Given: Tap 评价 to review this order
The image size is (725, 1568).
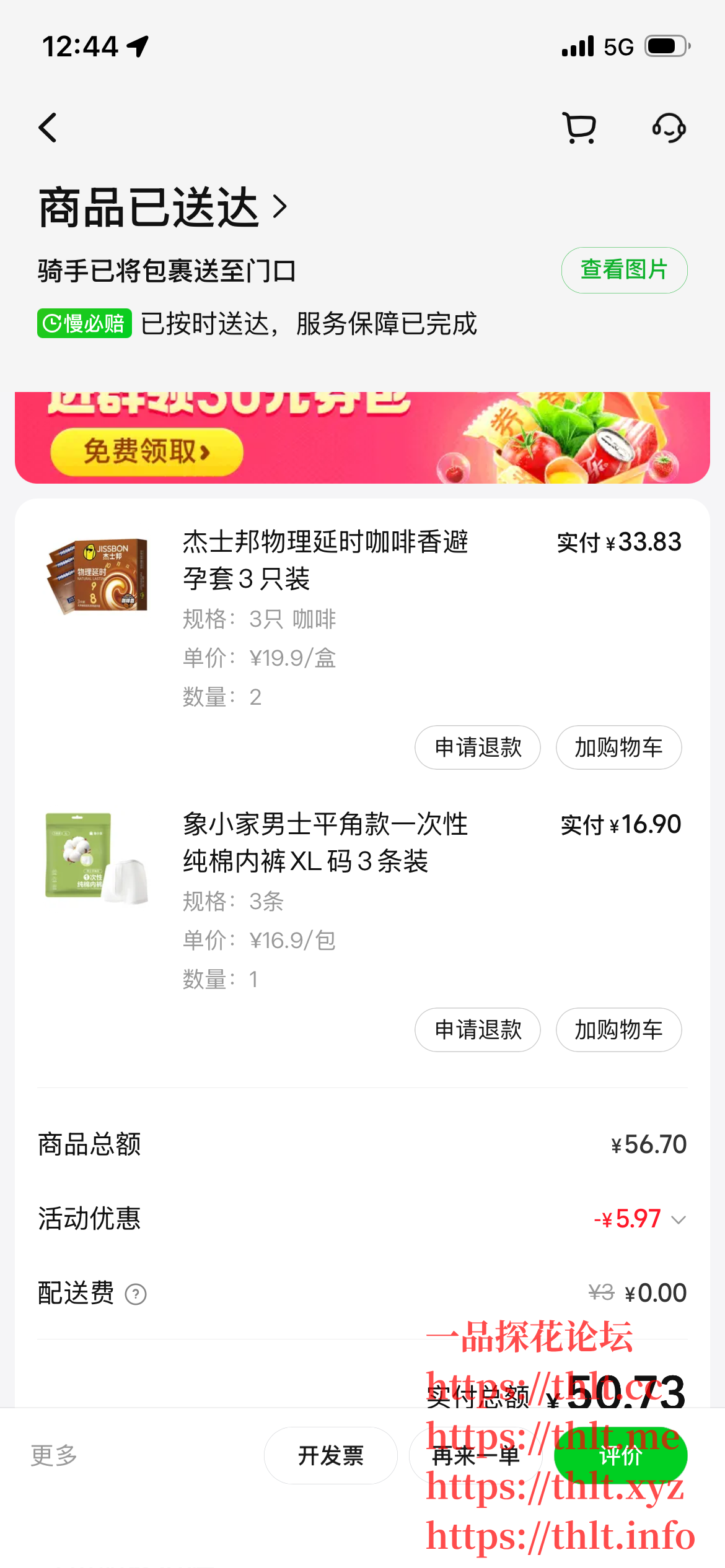Looking at the screenshot, I should click(x=620, y=1456).
